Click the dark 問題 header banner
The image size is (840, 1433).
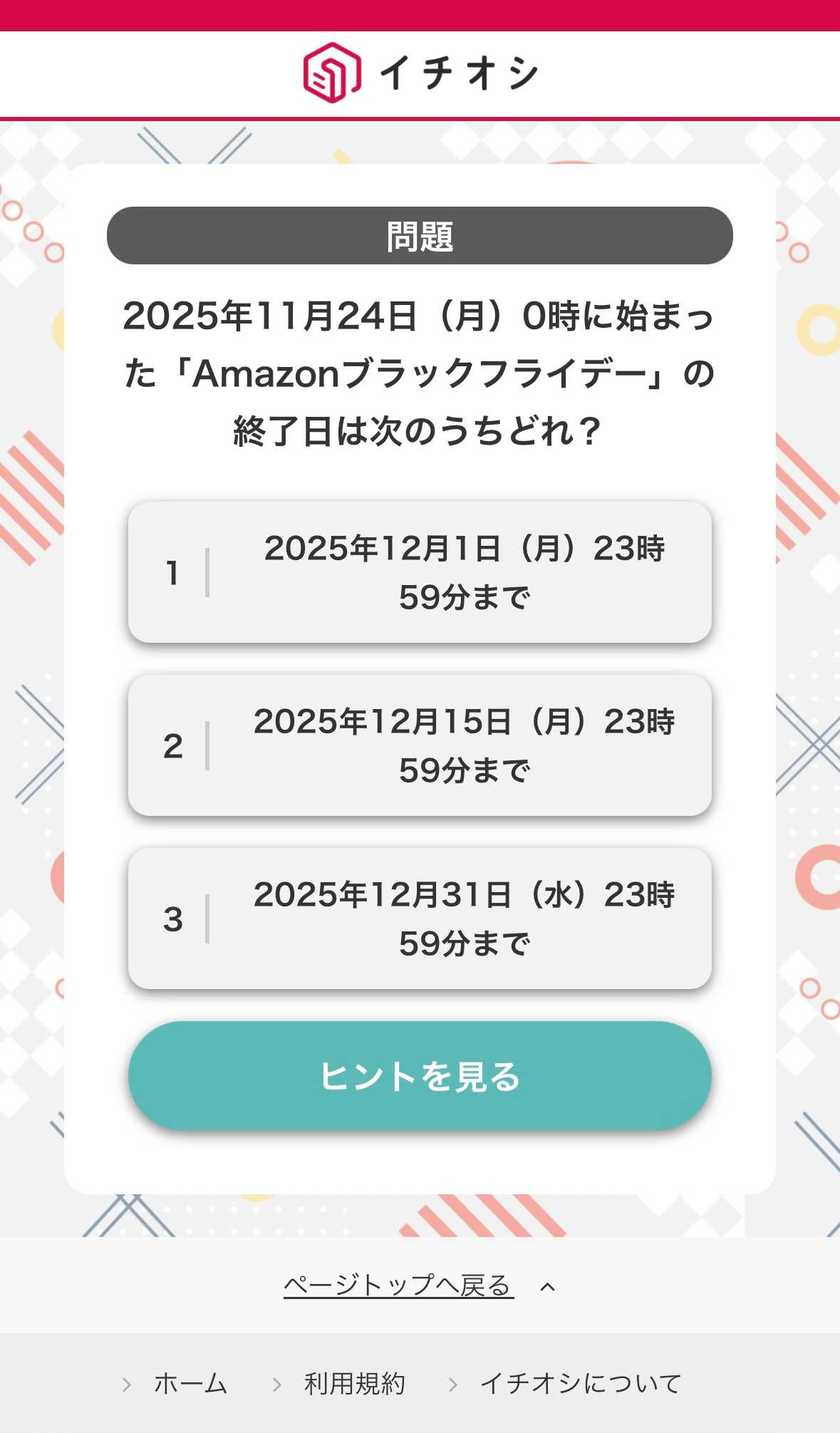tap(420, 235)
